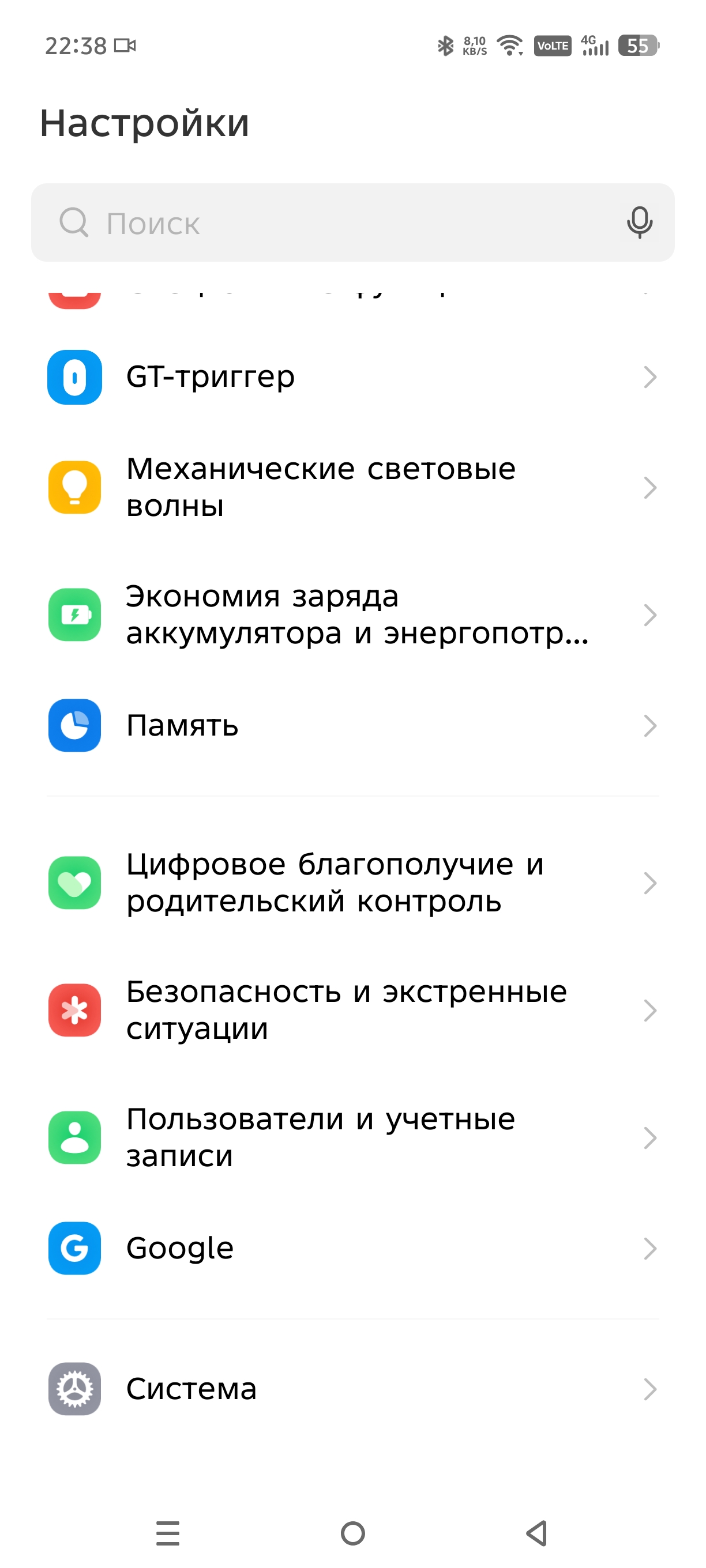Open the Память storage settings
The image size is (706, 1568).
click(352, 726)
